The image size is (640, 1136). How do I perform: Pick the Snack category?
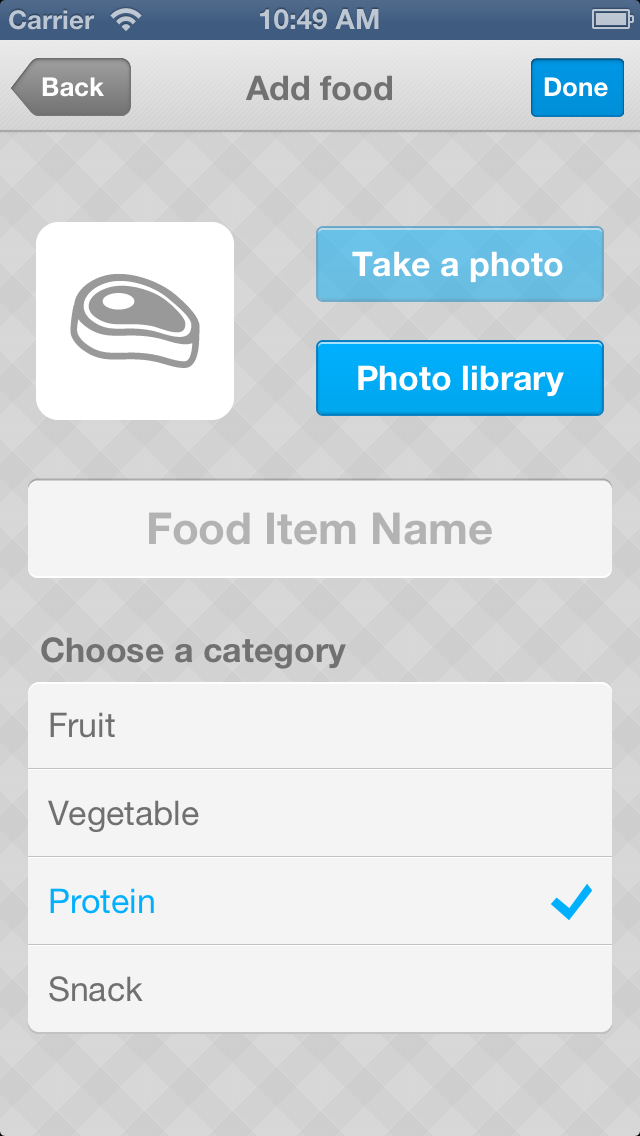[320, 989]
